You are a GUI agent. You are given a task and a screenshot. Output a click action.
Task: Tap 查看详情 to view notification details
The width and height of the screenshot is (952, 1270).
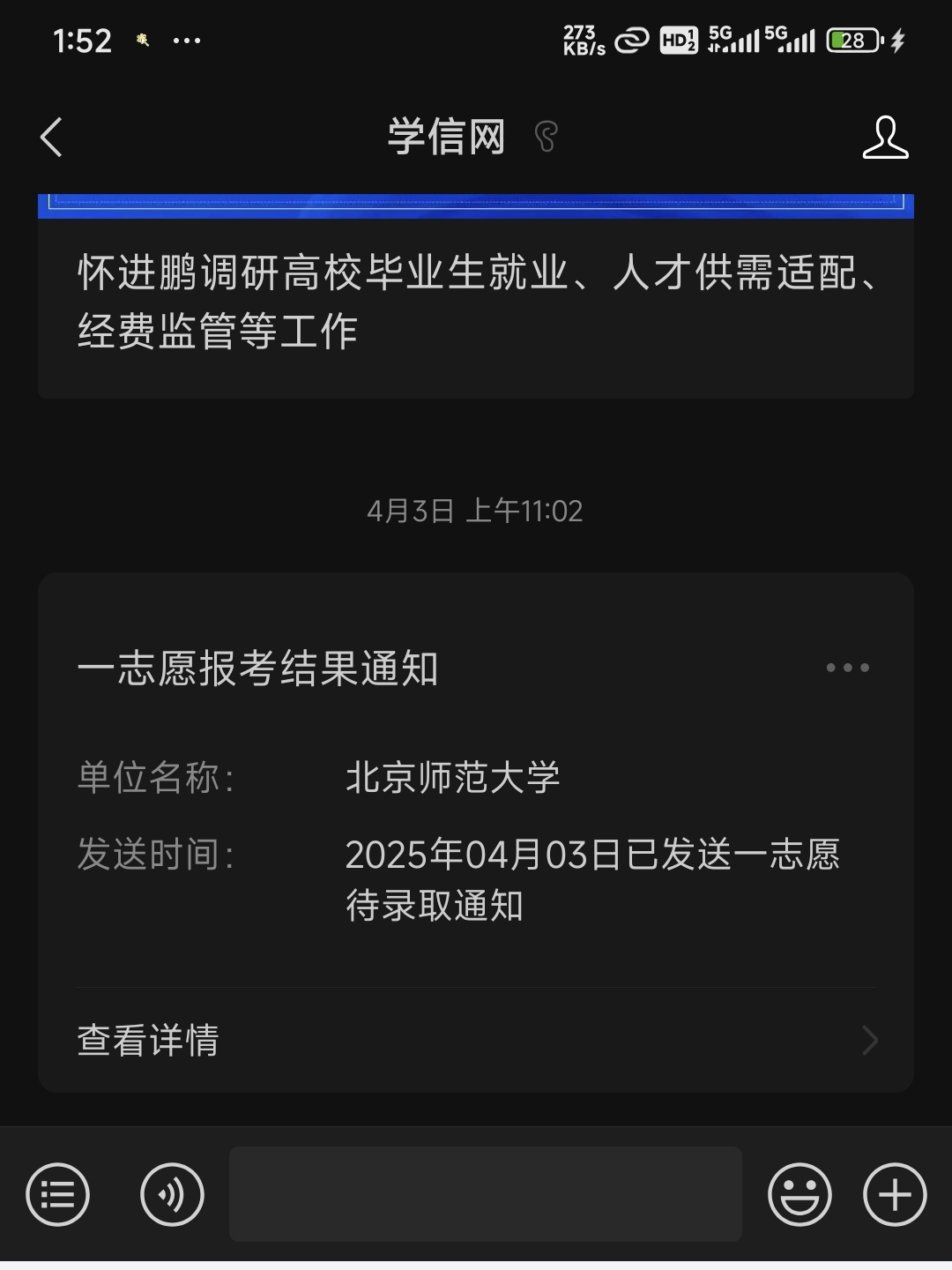(x=476, y=1040)
